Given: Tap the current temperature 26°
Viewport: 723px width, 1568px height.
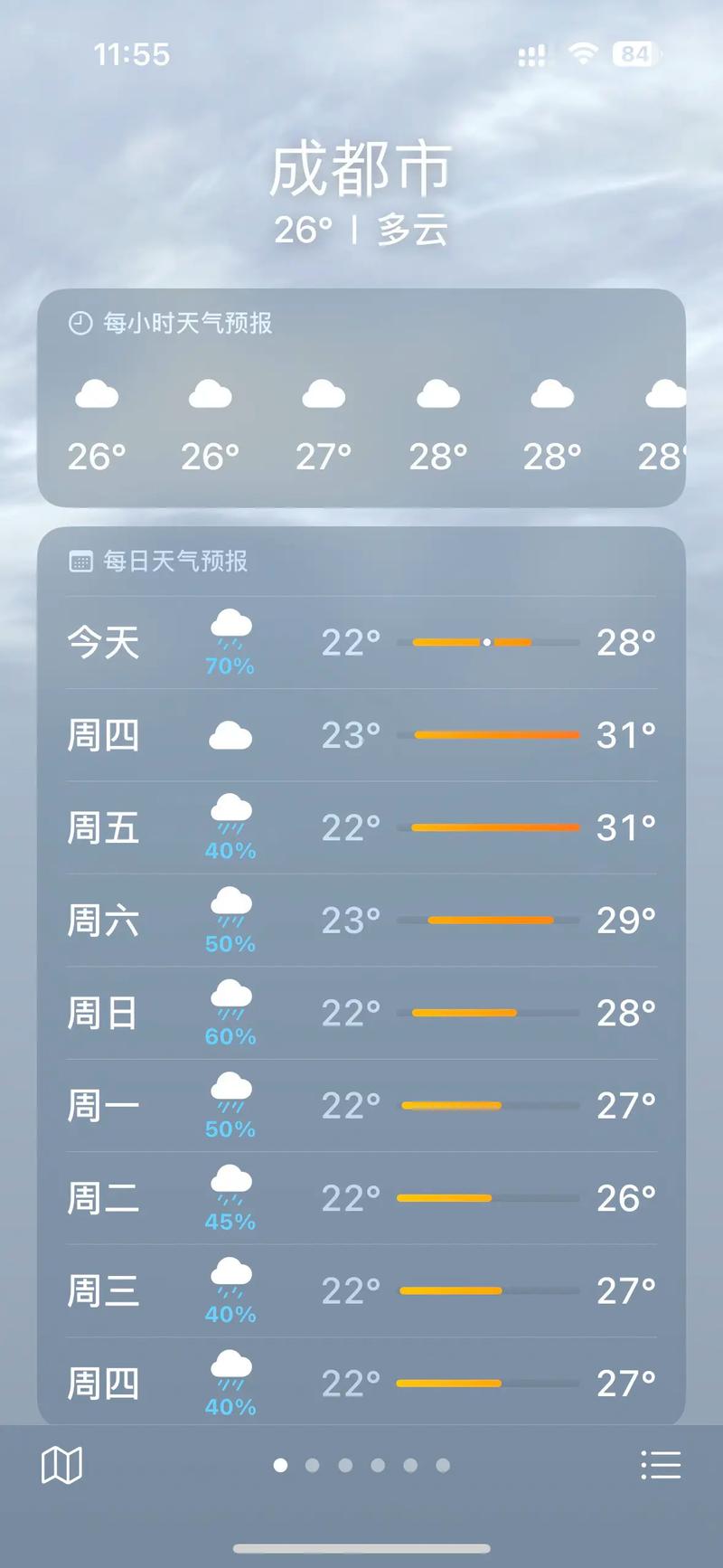Looking at the screenshot, I should click(x=303, y=228).
